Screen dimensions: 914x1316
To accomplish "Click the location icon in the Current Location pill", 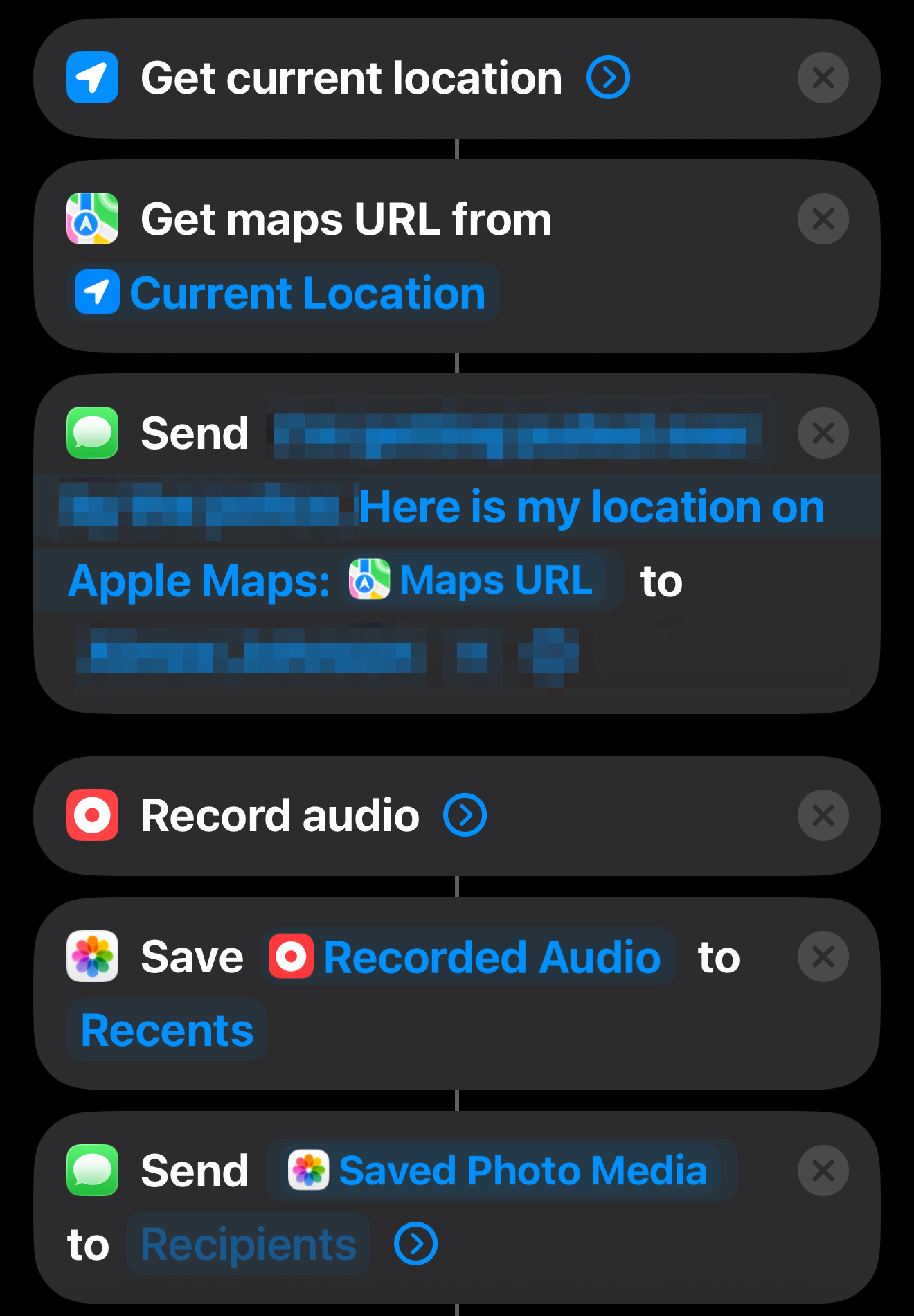I will (96, 292).
